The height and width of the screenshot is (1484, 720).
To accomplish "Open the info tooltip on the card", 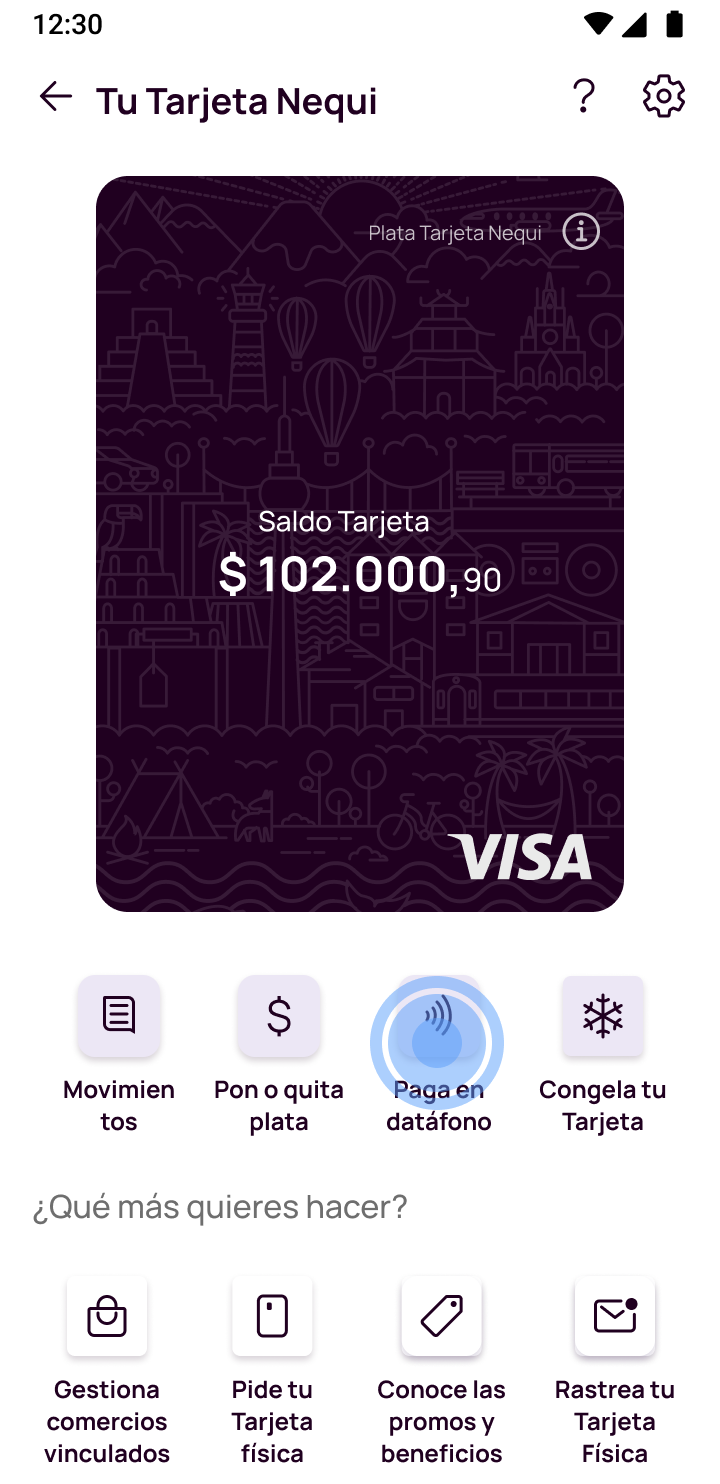I will (580, 231).
